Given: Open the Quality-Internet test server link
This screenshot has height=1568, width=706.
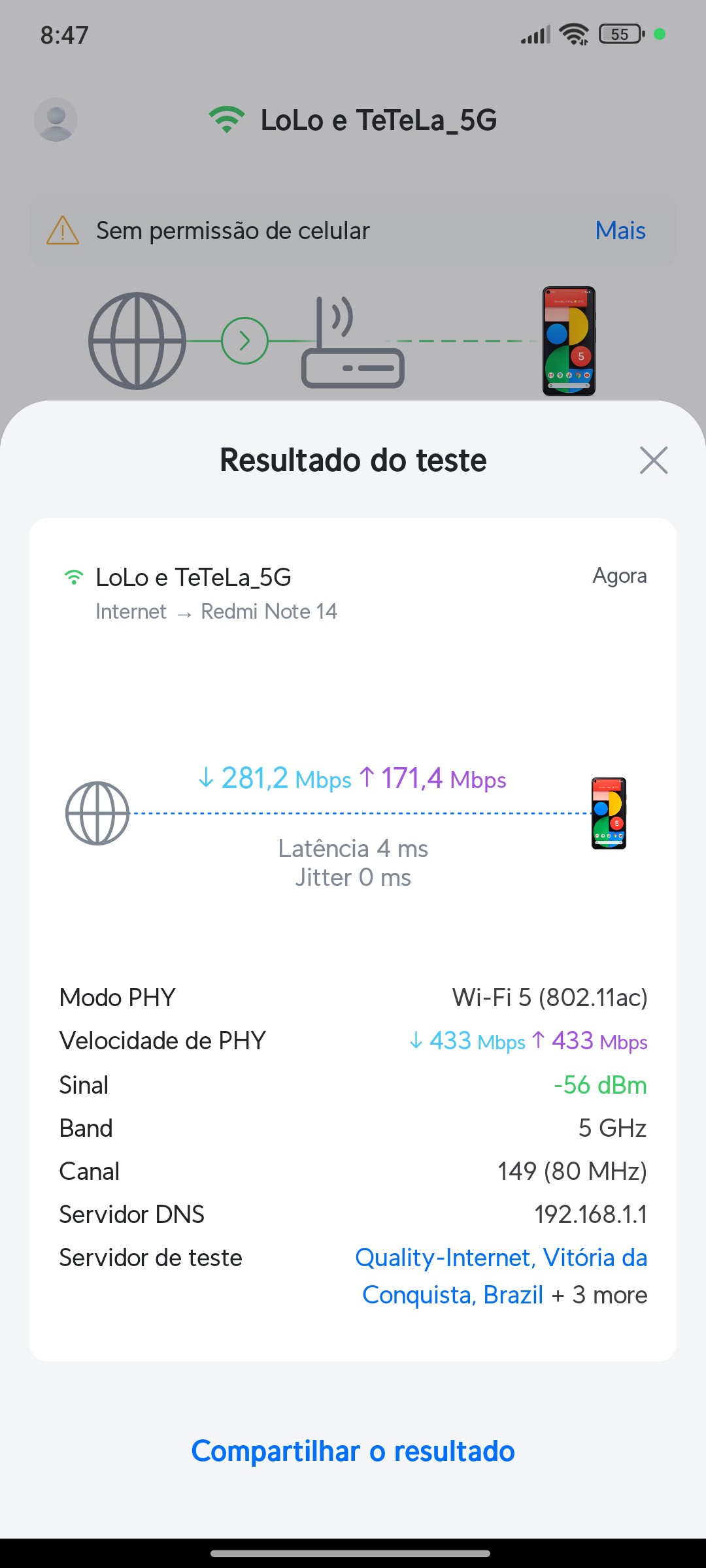Looking at the screenshot, I should 501,1258.
